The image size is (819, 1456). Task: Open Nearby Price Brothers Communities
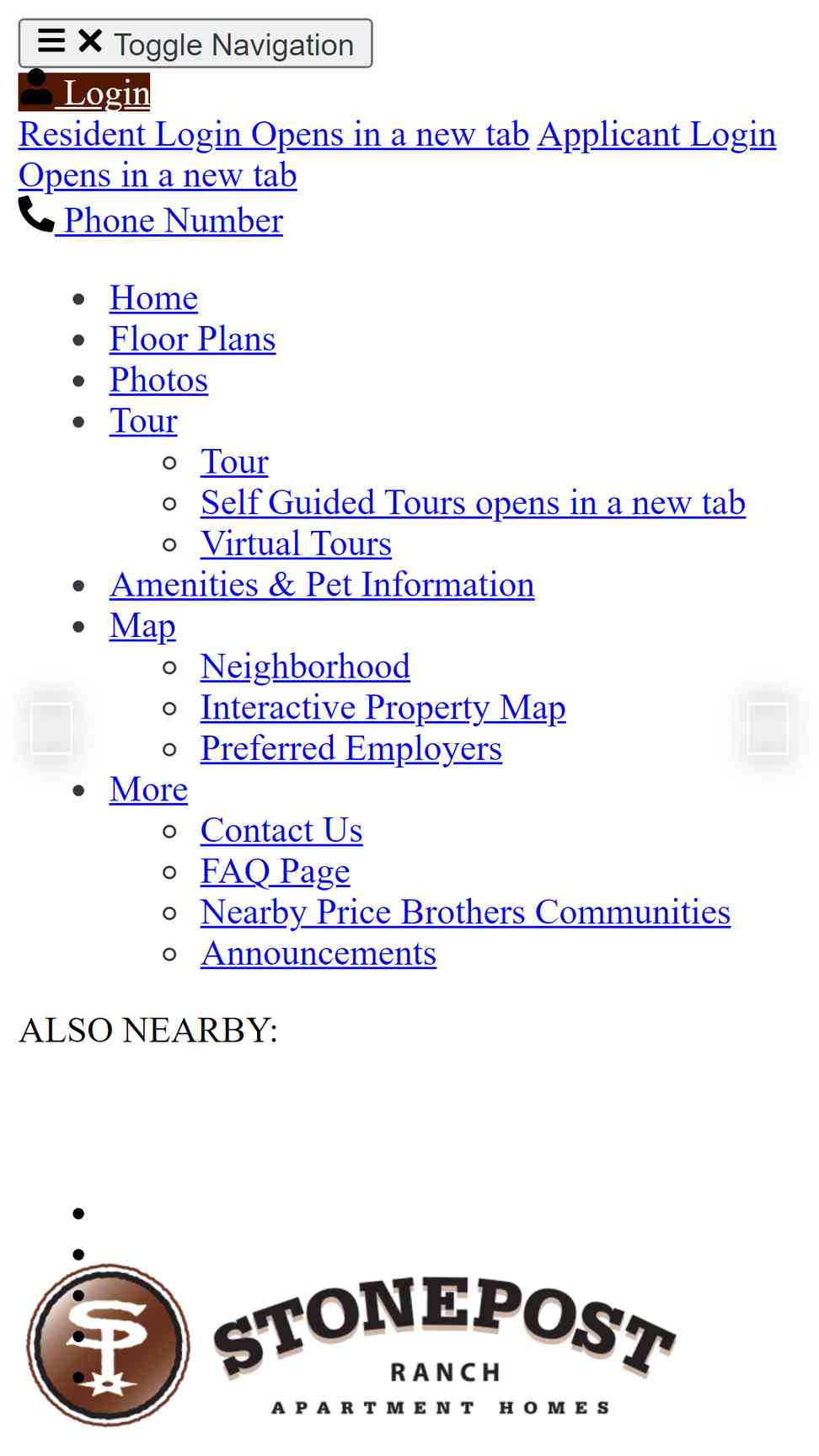click(x=465, y=912)
